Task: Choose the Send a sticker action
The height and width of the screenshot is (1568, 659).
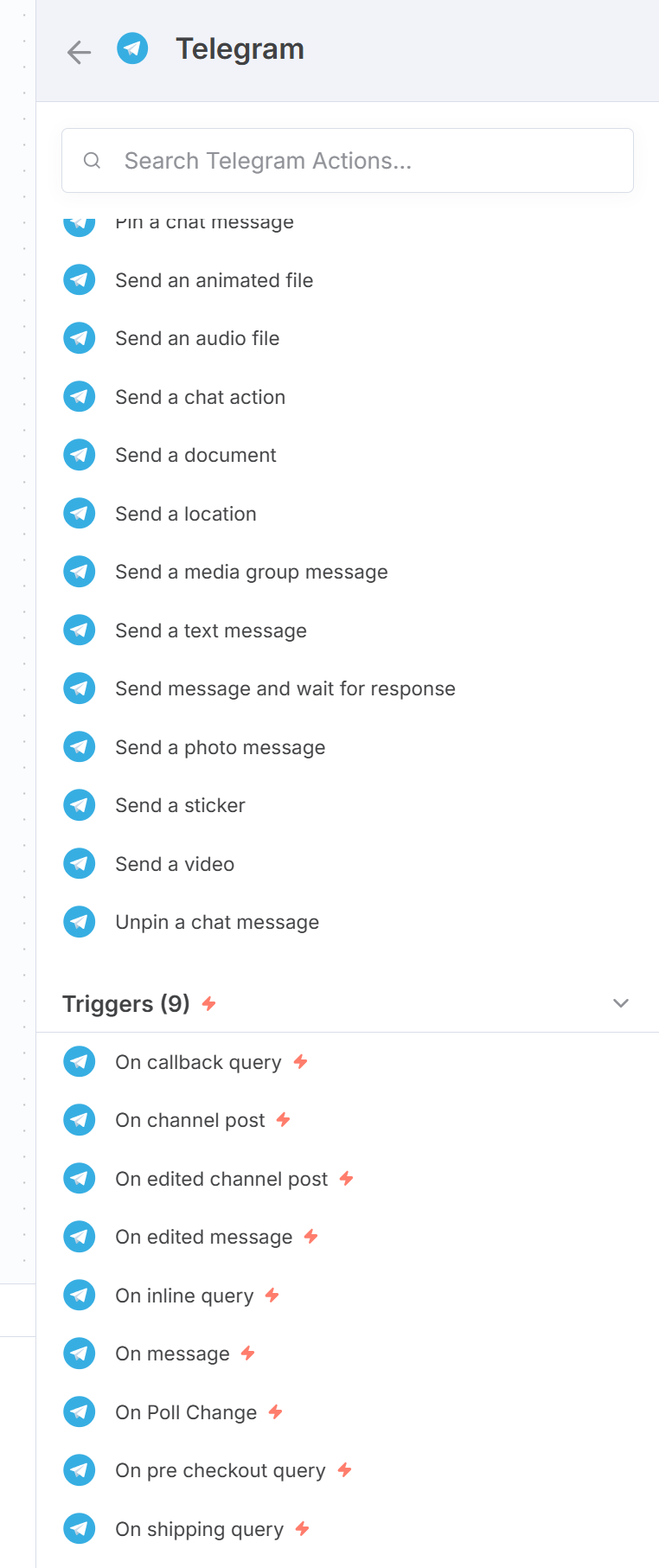Action: coord(348,805)
